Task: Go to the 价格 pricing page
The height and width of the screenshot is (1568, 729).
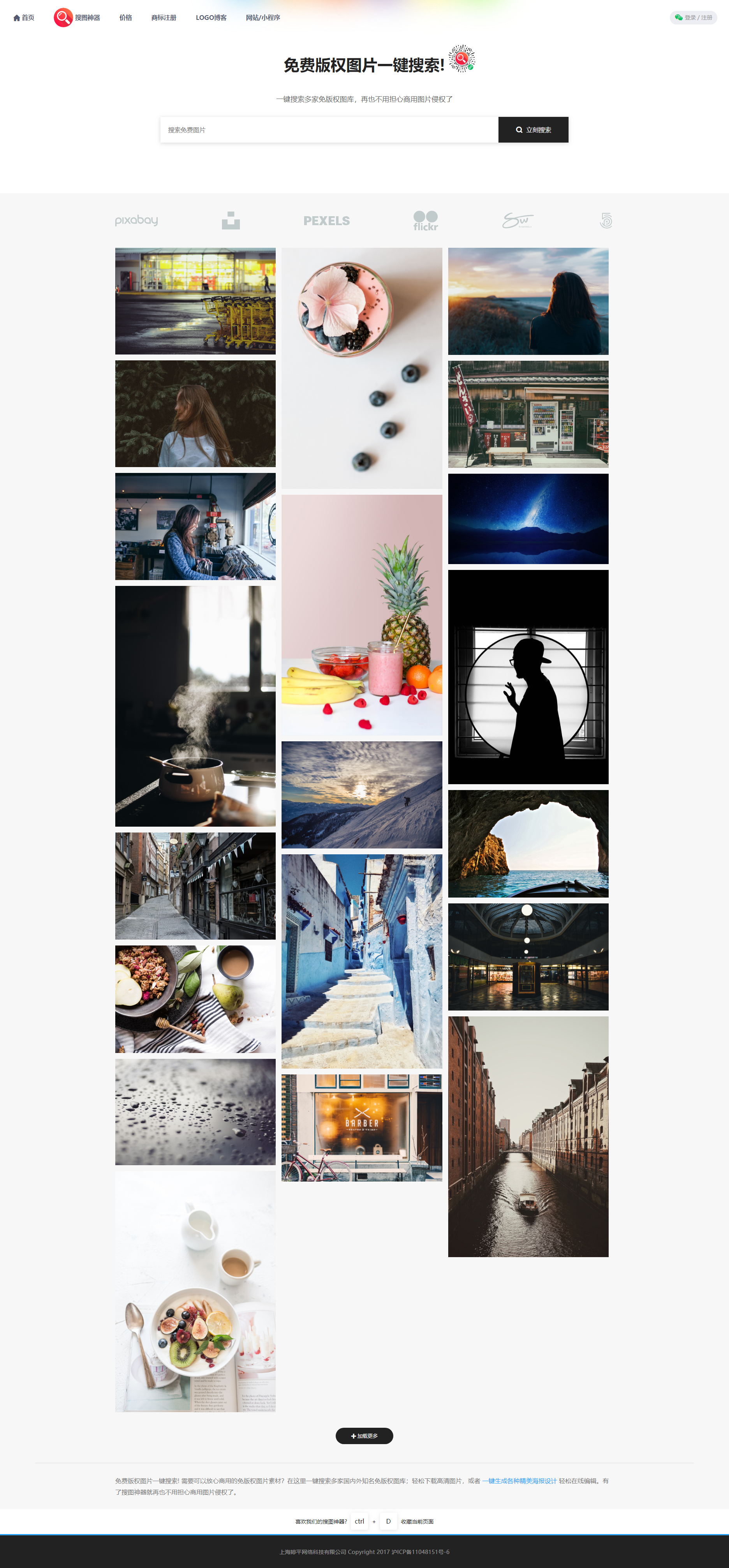Action: pyautogui.click(x=125, y=18)
